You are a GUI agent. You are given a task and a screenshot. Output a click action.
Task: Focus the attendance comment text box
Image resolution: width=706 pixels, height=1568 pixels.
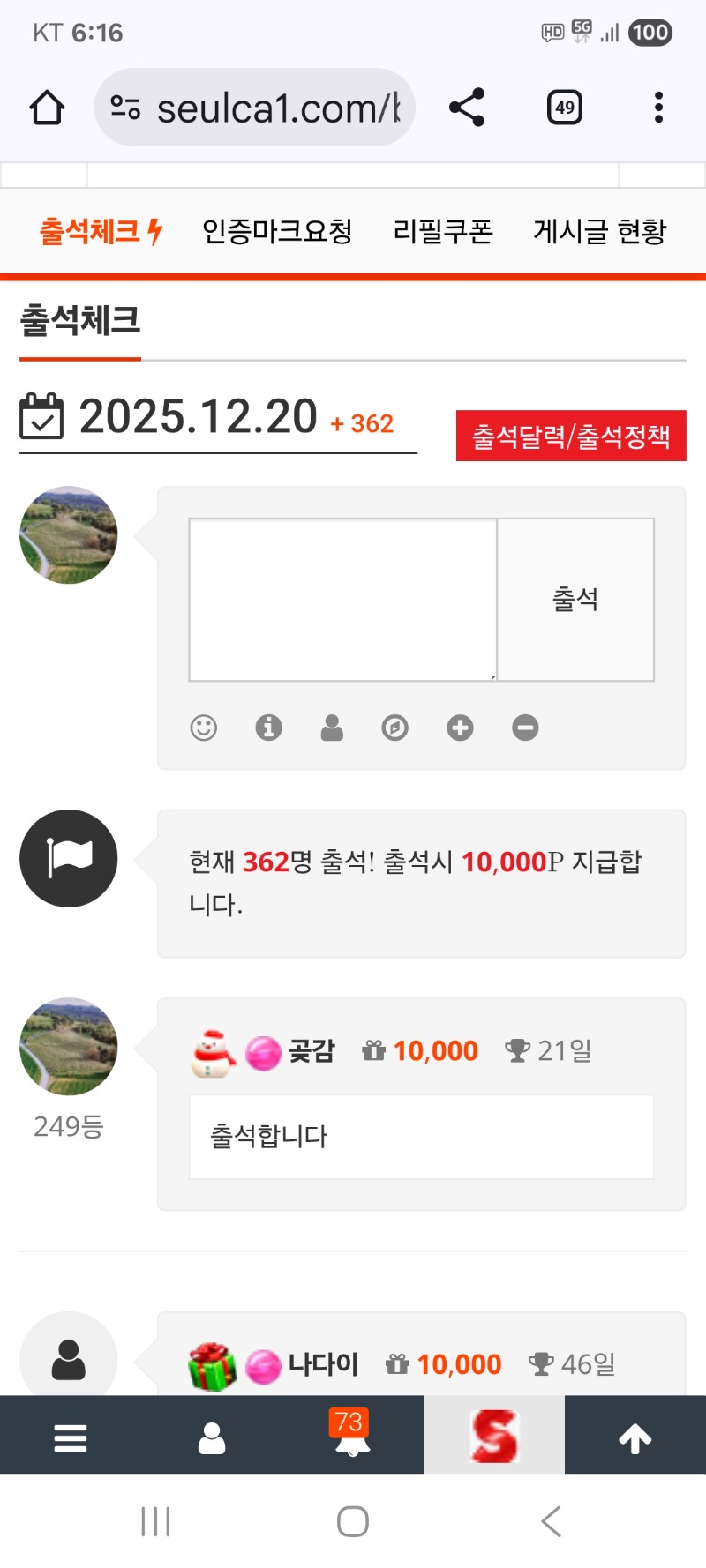pos(342,600)
